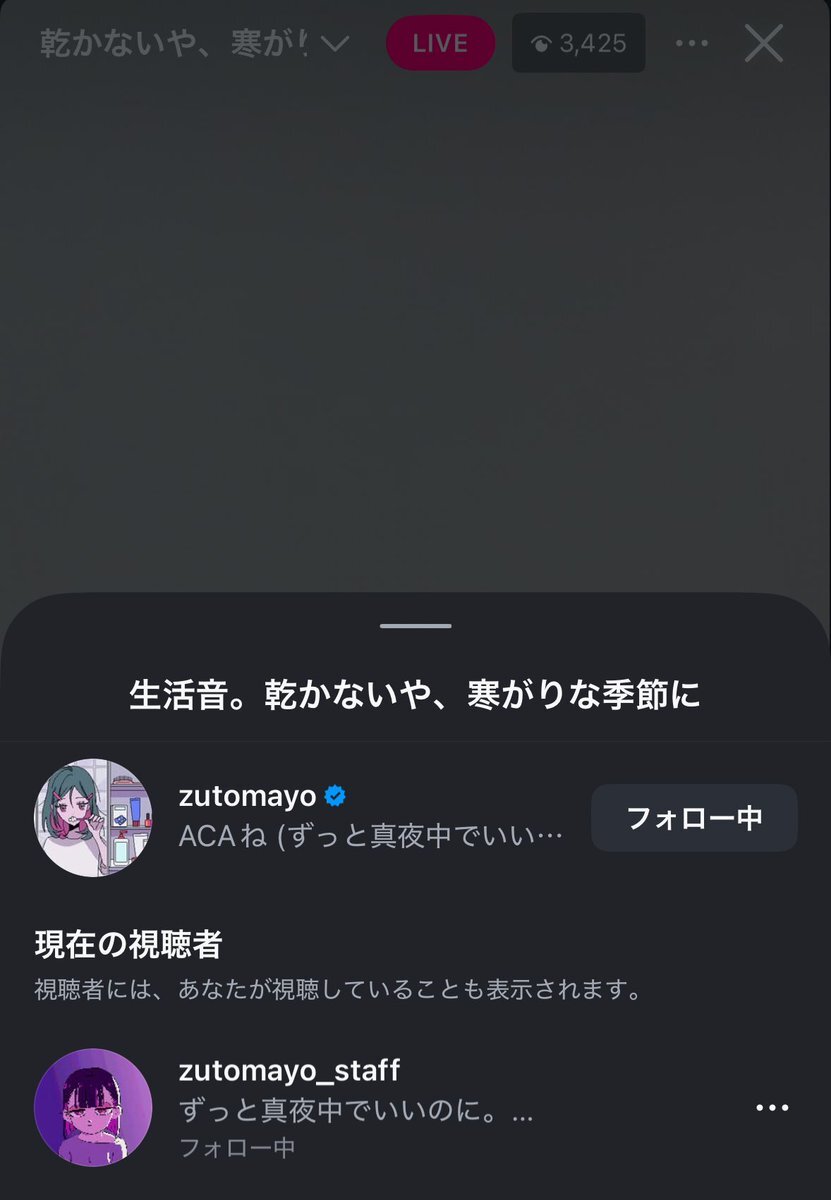The height and width of the screenshot is (1200, 831).
Task: Close the live stream with the X
Action: tap(763, 43)
